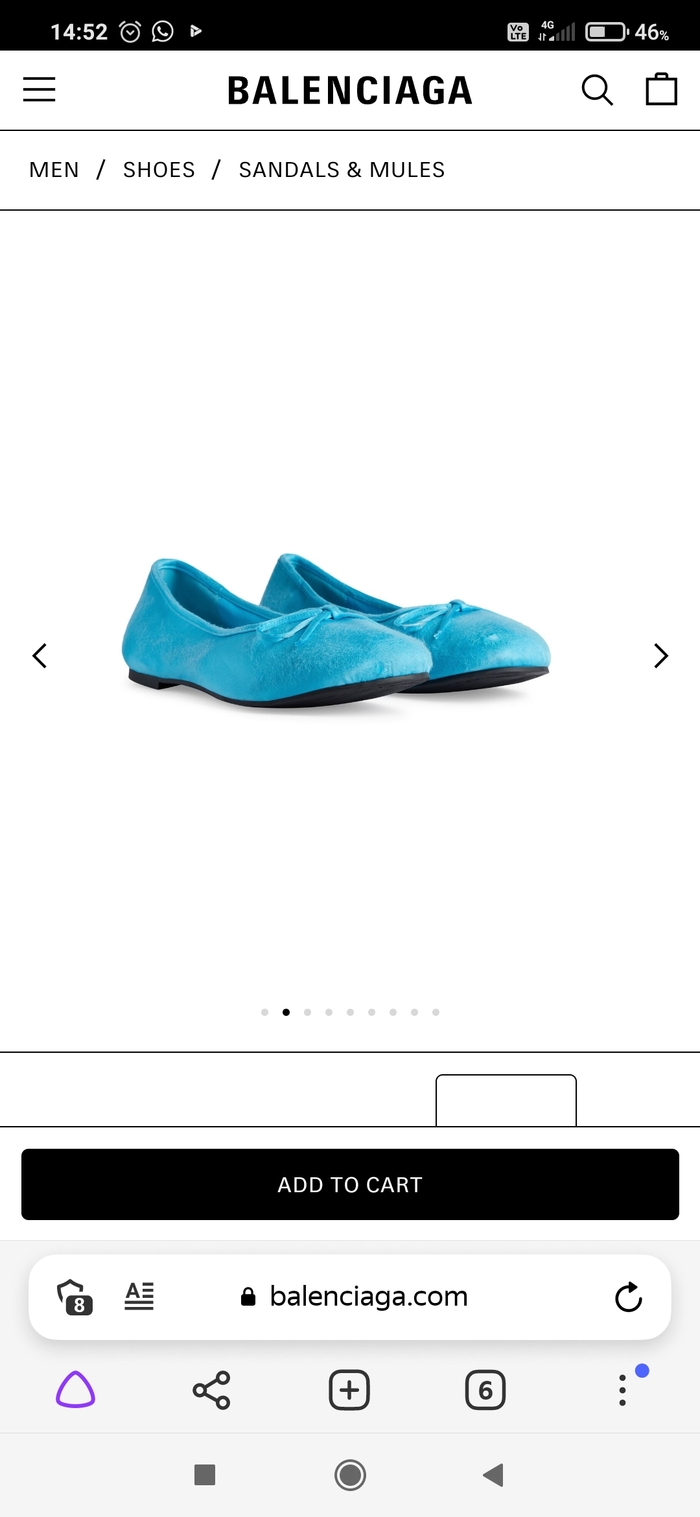700x1517 pixels.
Task: Open the browser protection shield
Action: [74, 1297]
